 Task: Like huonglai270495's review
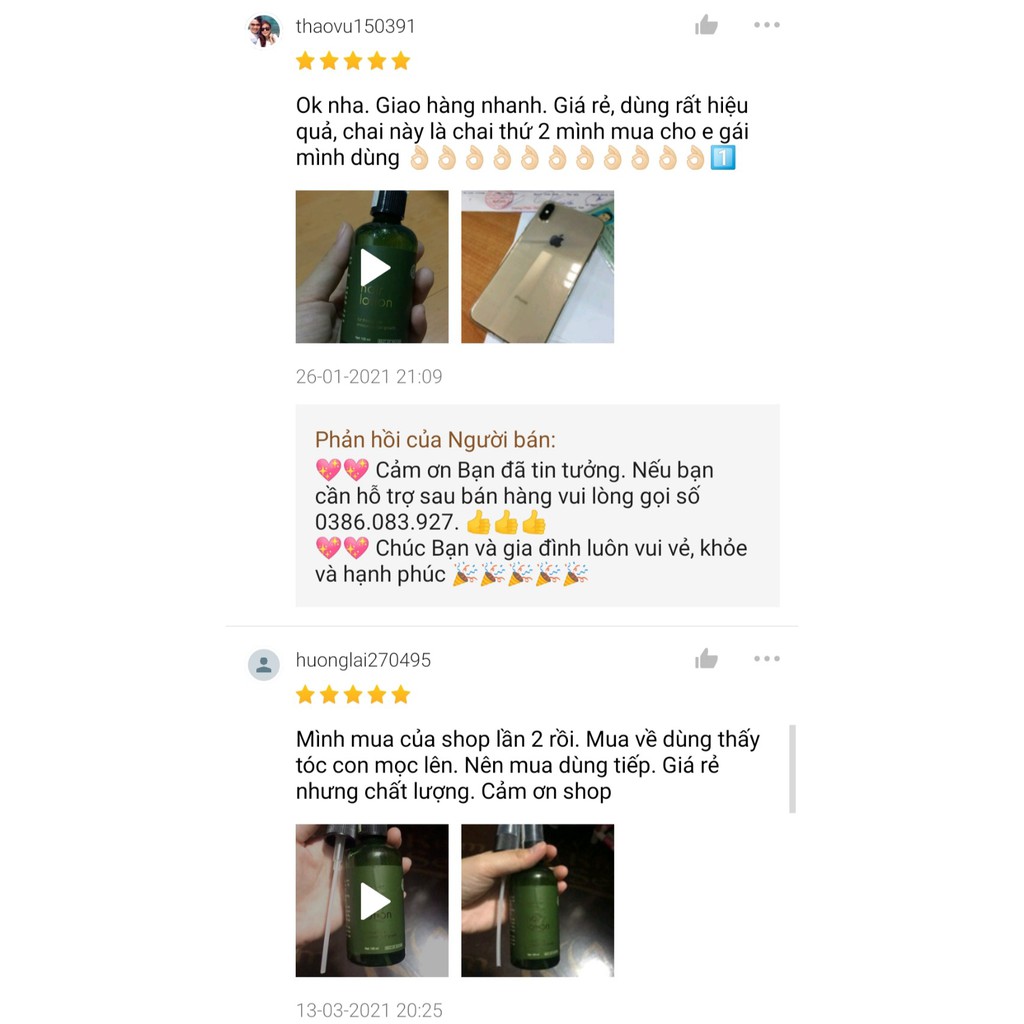click(x=706, y=659)
